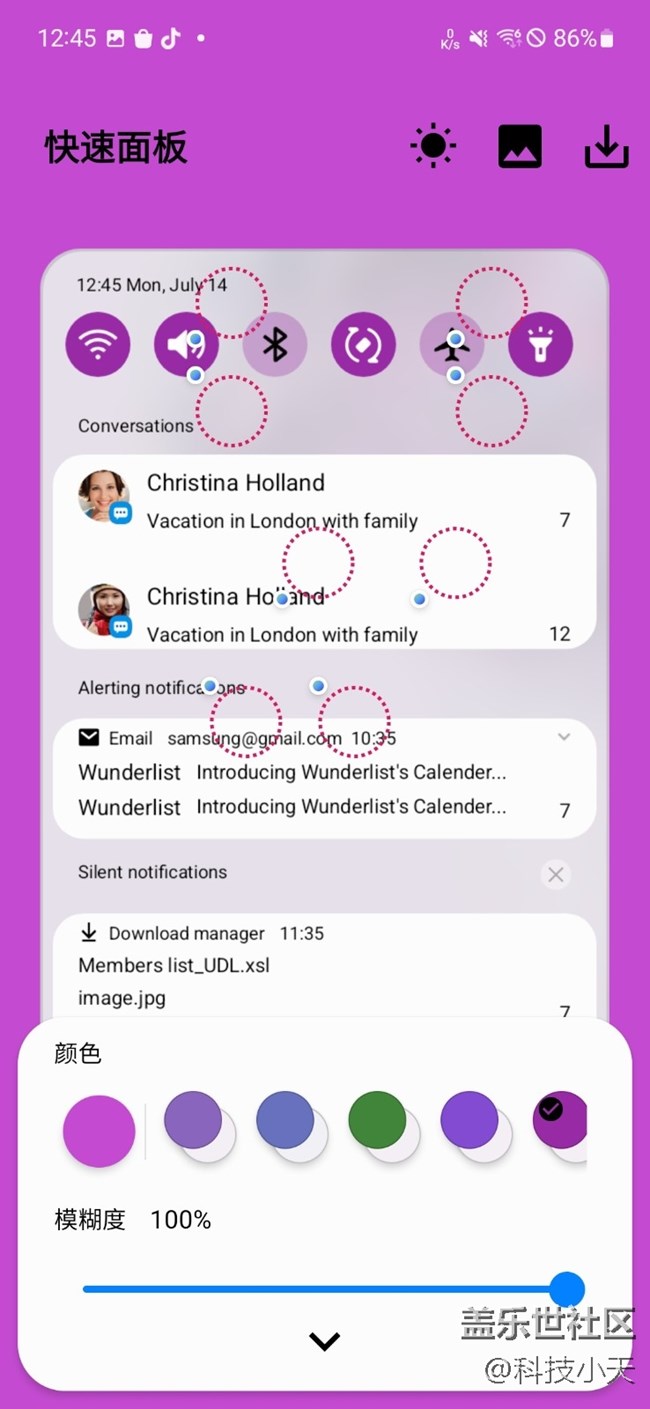Select the lavender purple color swatch
650x1409 pixels.
(193, 1119)
